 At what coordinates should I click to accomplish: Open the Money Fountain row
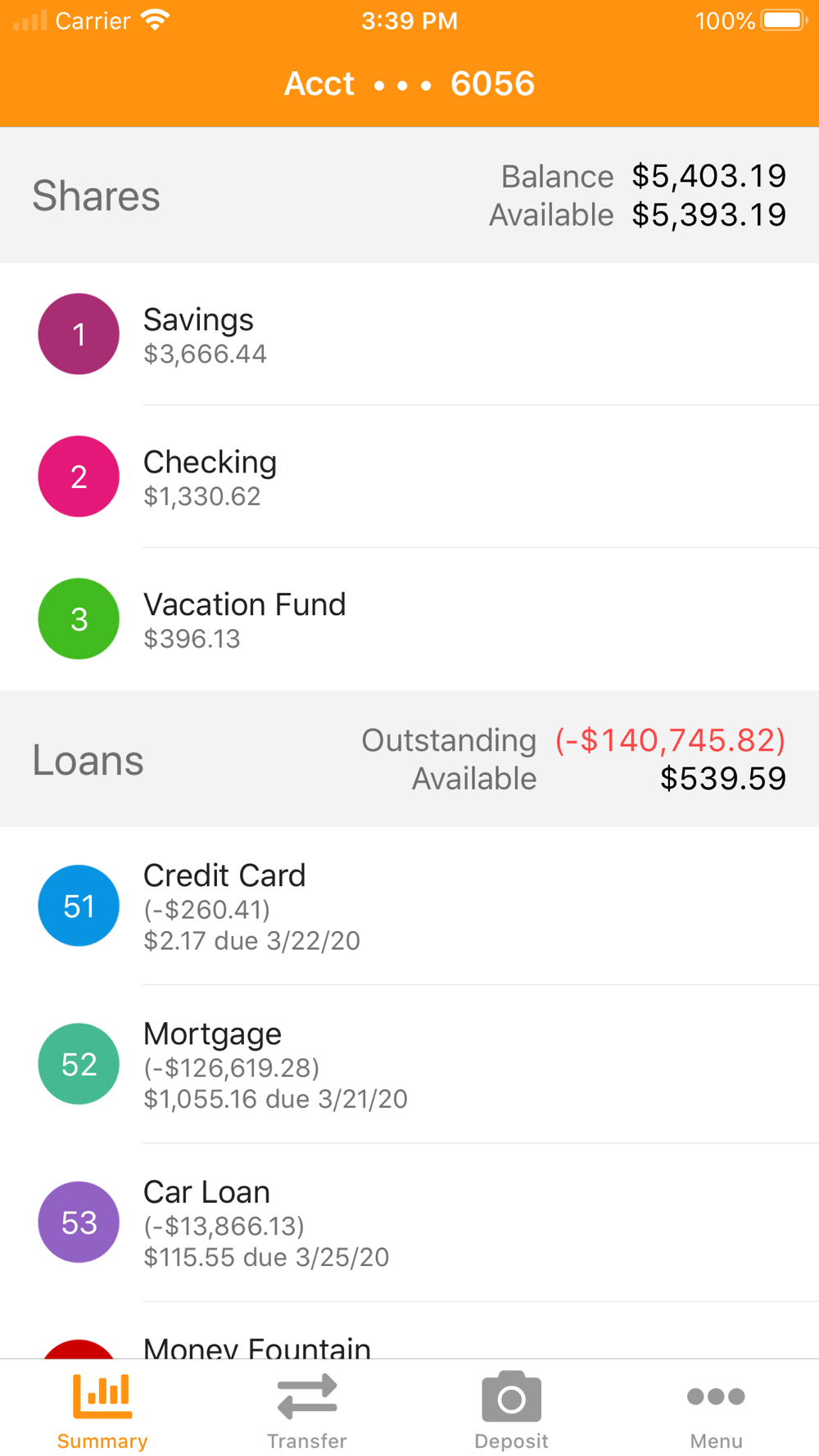point(409,1331)
